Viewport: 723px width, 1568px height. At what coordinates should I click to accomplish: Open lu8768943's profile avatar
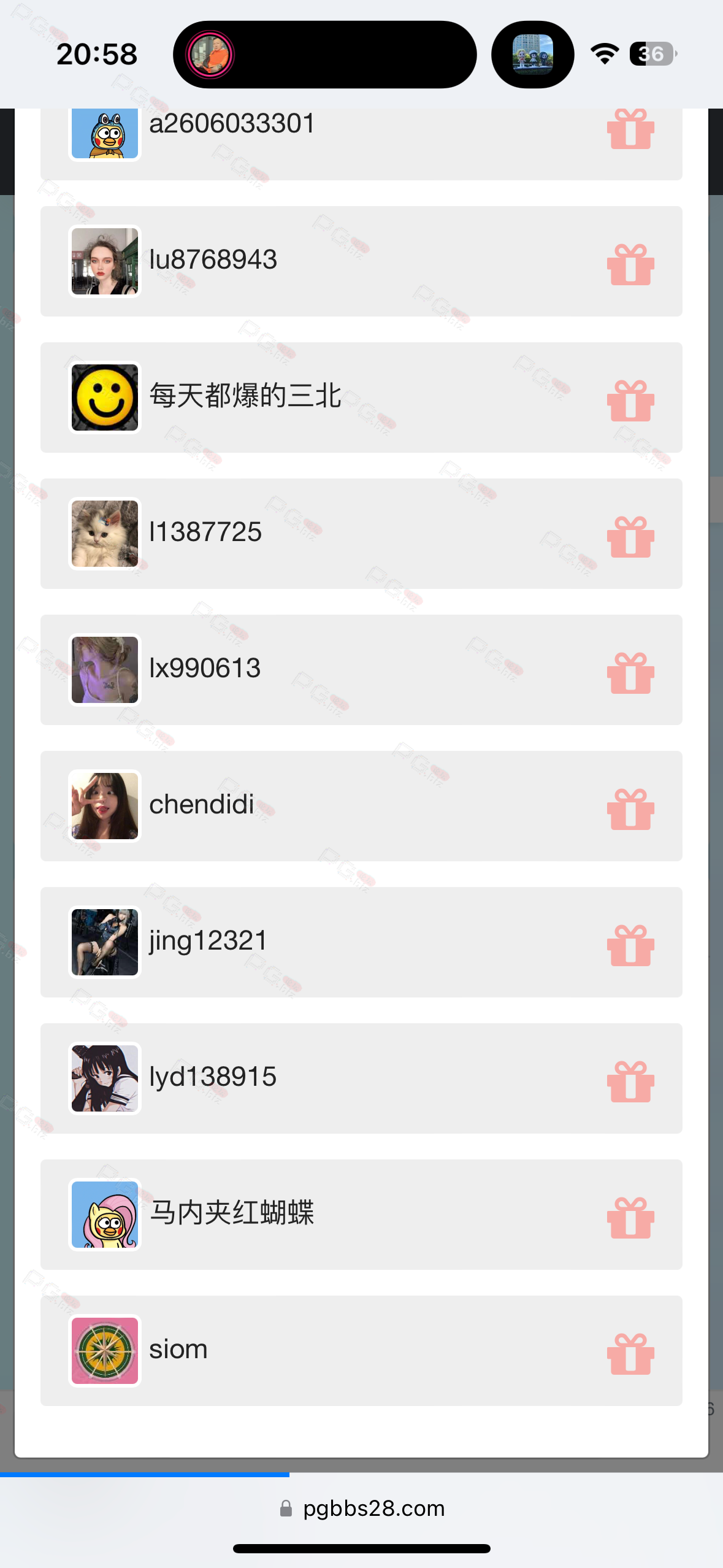coord(105,261)
